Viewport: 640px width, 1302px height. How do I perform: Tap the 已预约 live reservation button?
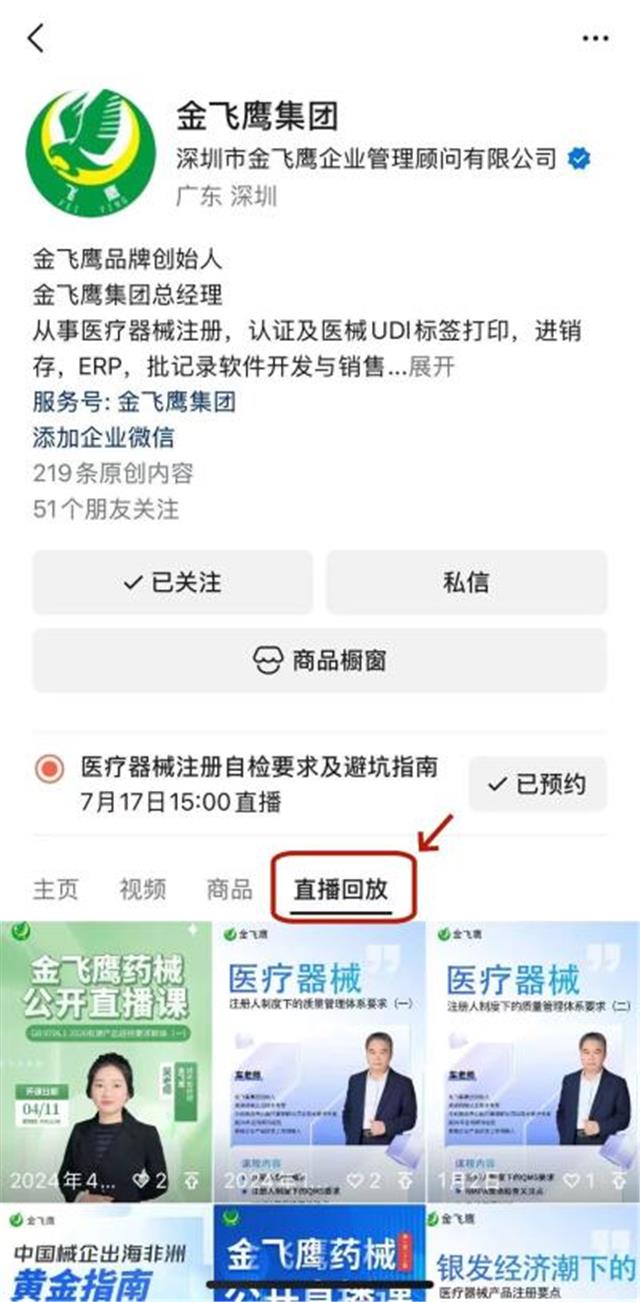[537, 784]
